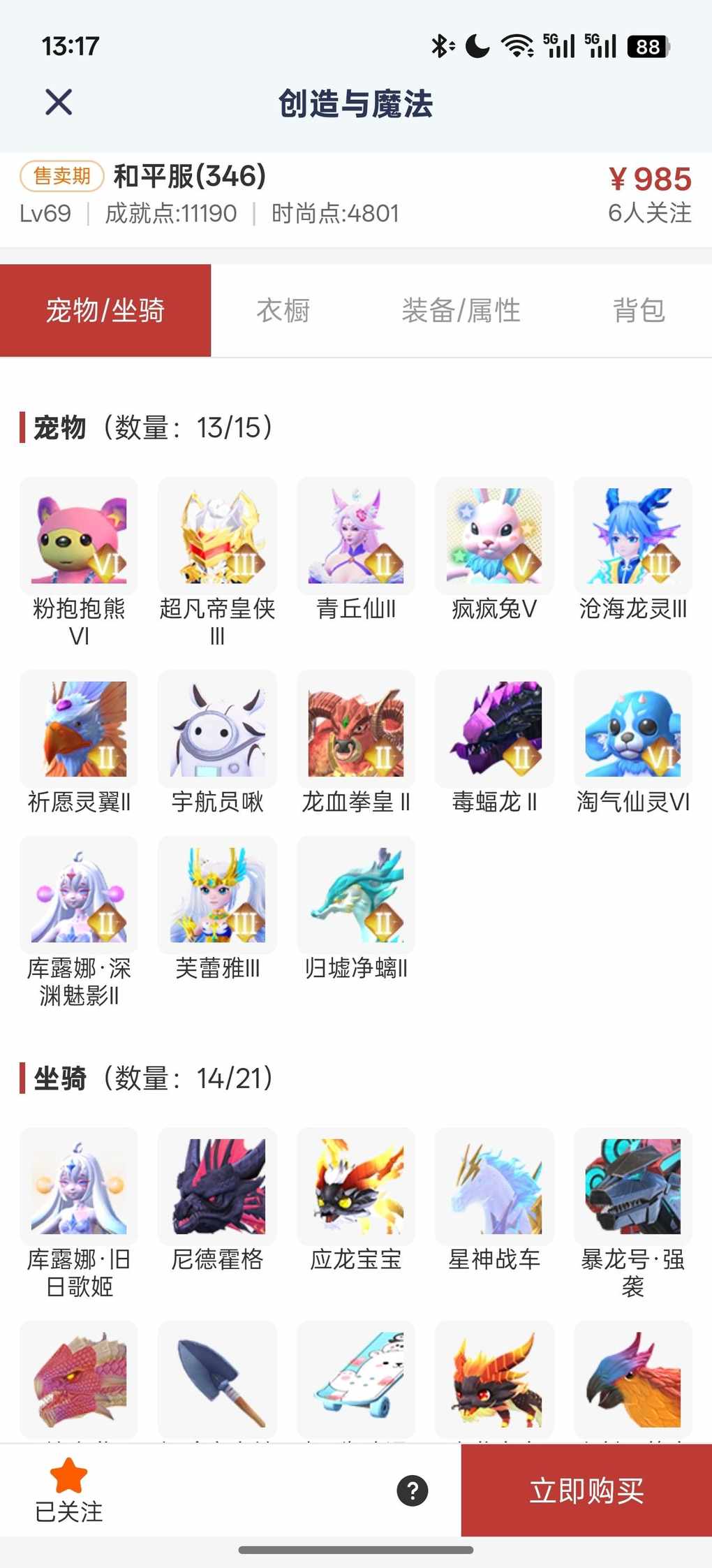Tap 立即购买 to buy this account
712x1568 pixels.
[x=586, y=1490]
